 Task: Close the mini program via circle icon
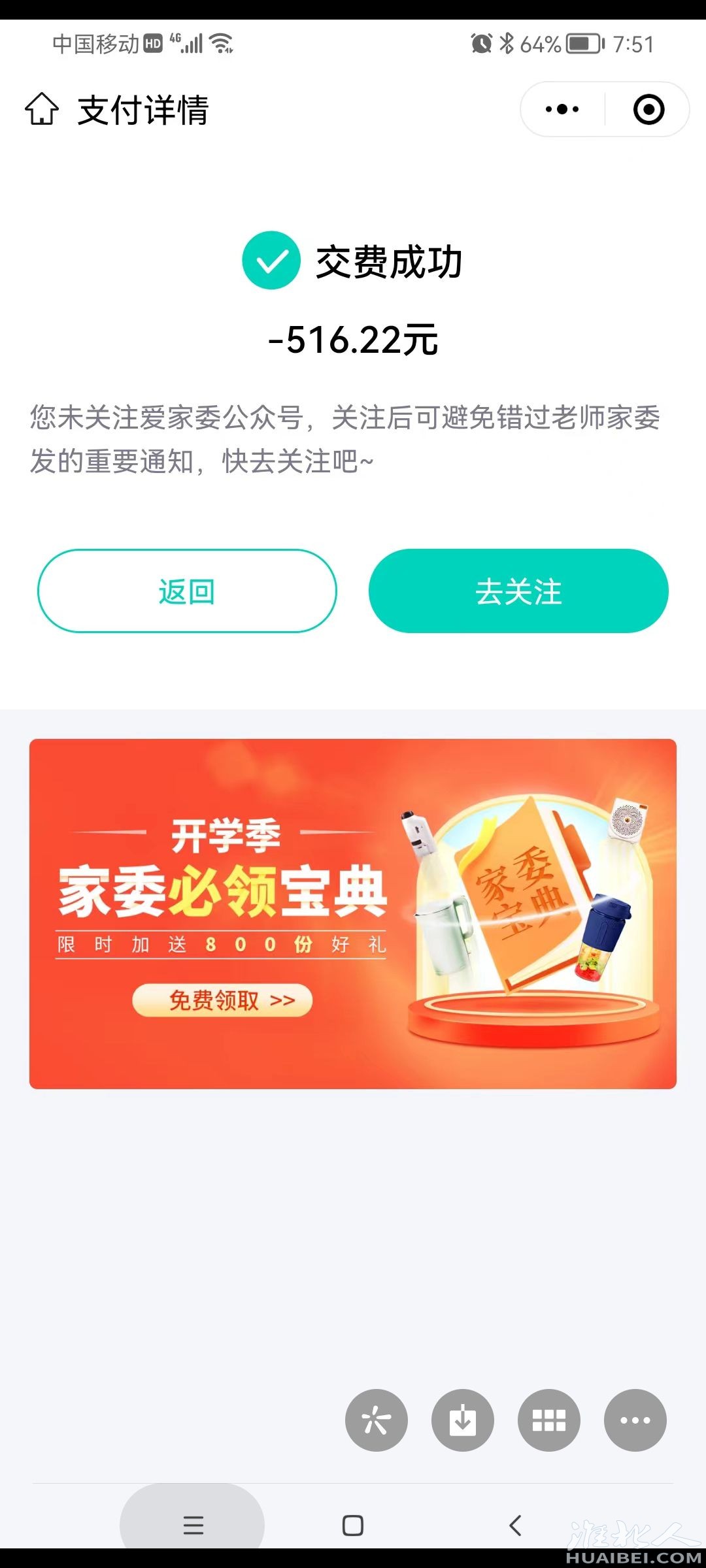tap(648, 109)
